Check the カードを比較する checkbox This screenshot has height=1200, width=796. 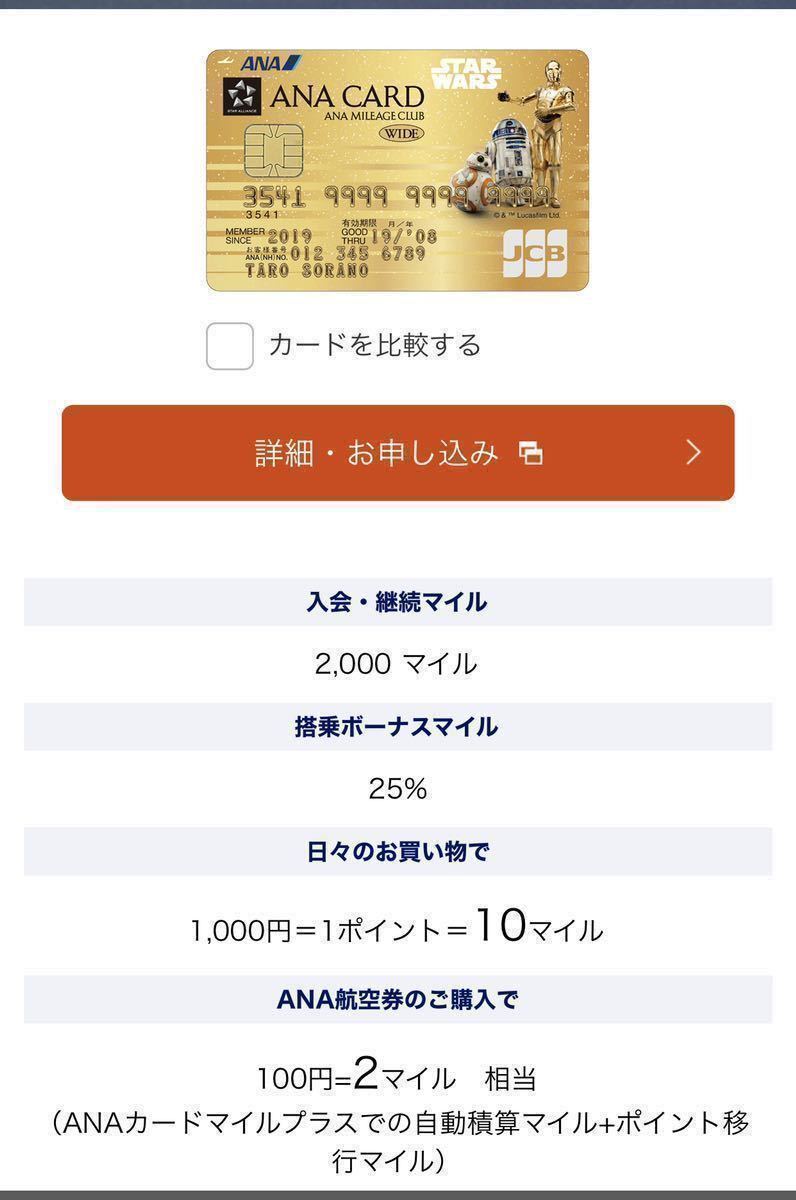point(230,346)
